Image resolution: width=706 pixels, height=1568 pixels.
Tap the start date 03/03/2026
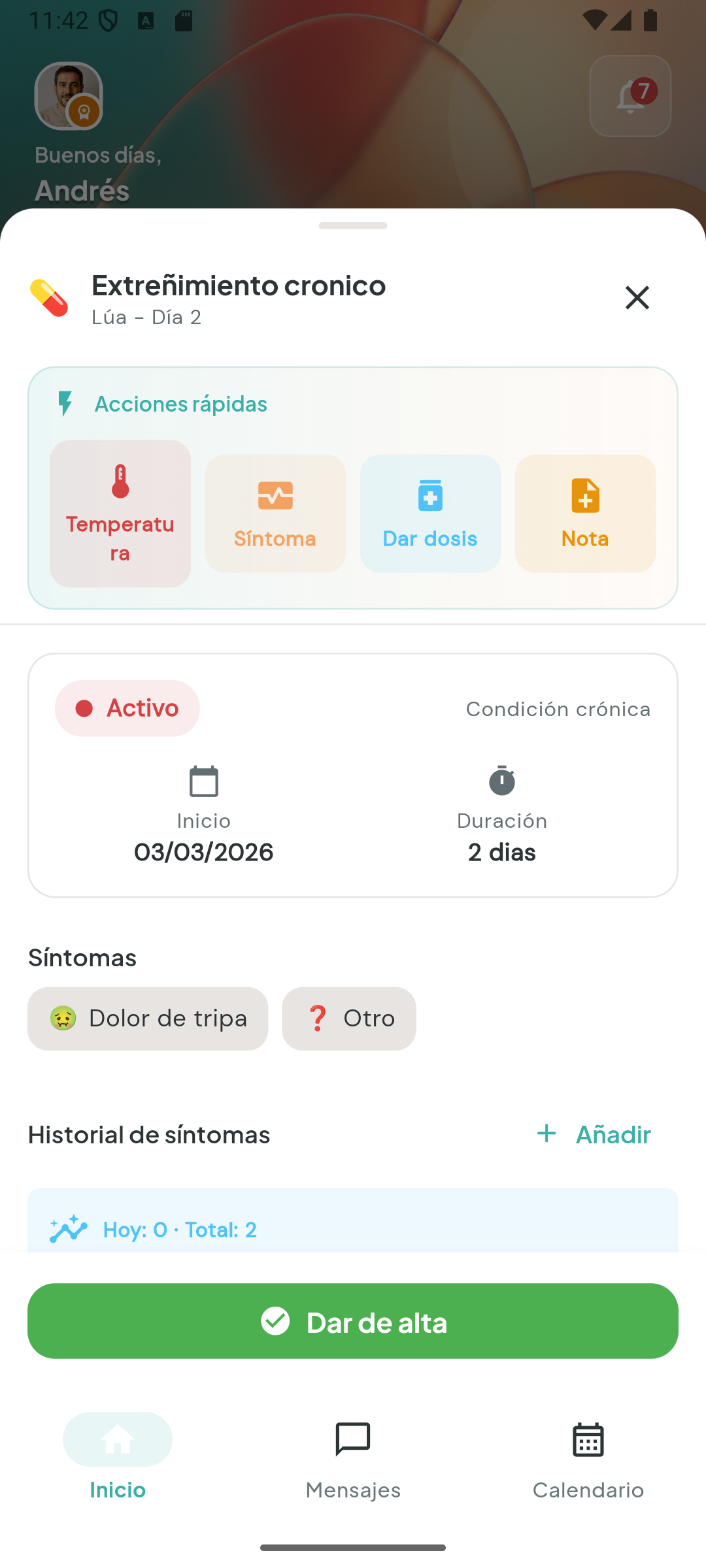pos(203,851)
